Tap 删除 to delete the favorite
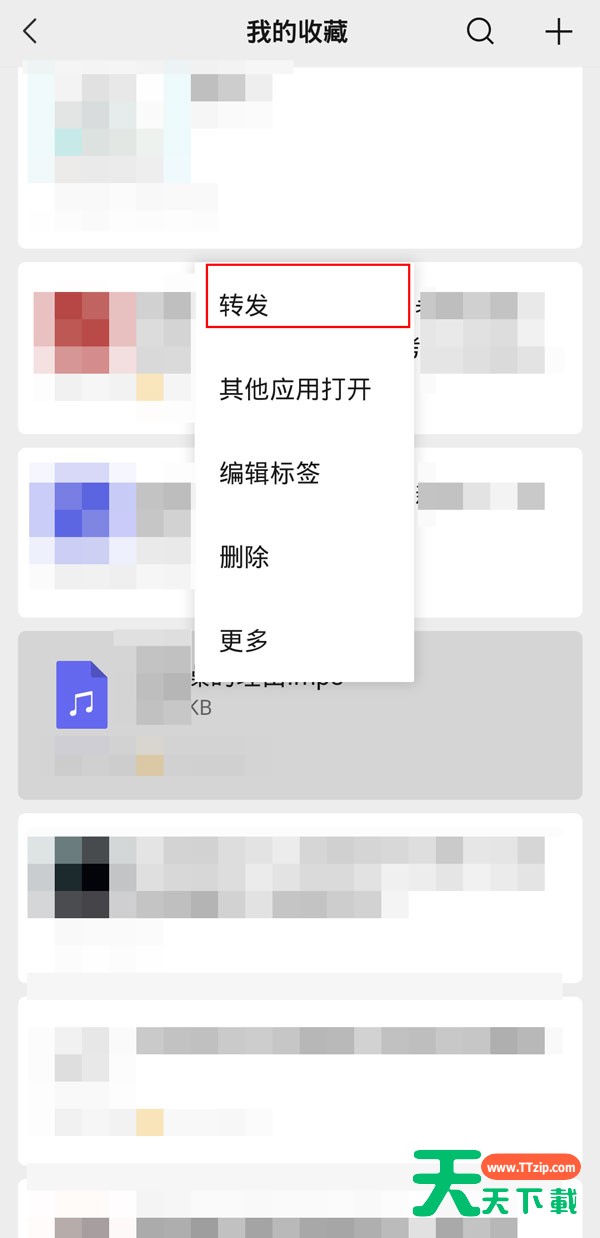 [245, 557]
